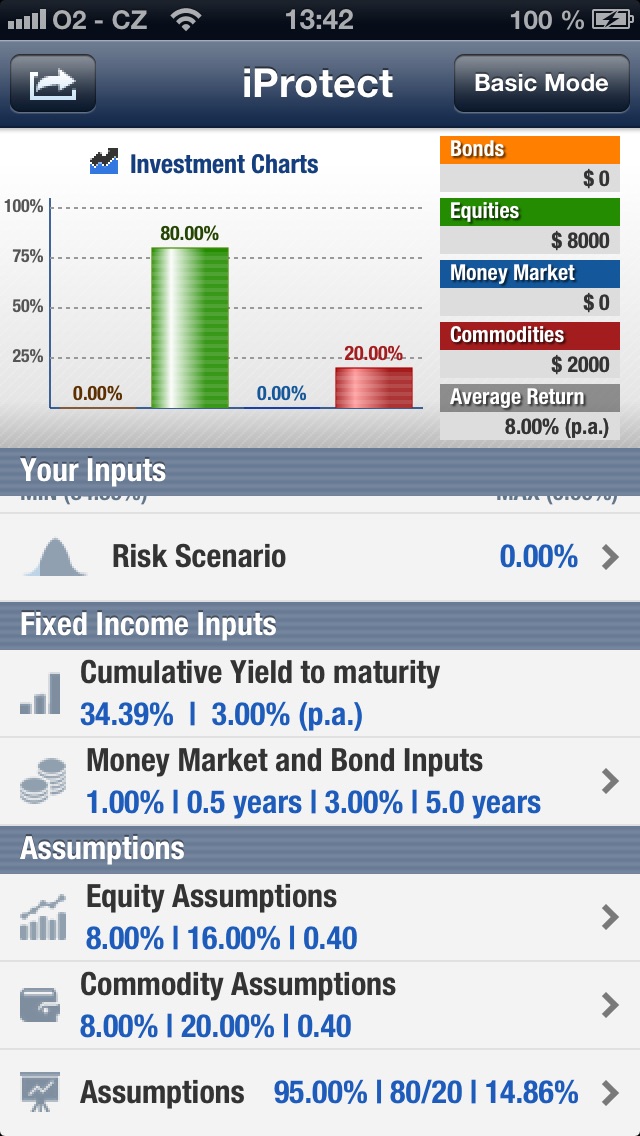Viewport: 640px width, 1136px height.
Task: Switch to Basic Mode
Action: coord(541,83)
